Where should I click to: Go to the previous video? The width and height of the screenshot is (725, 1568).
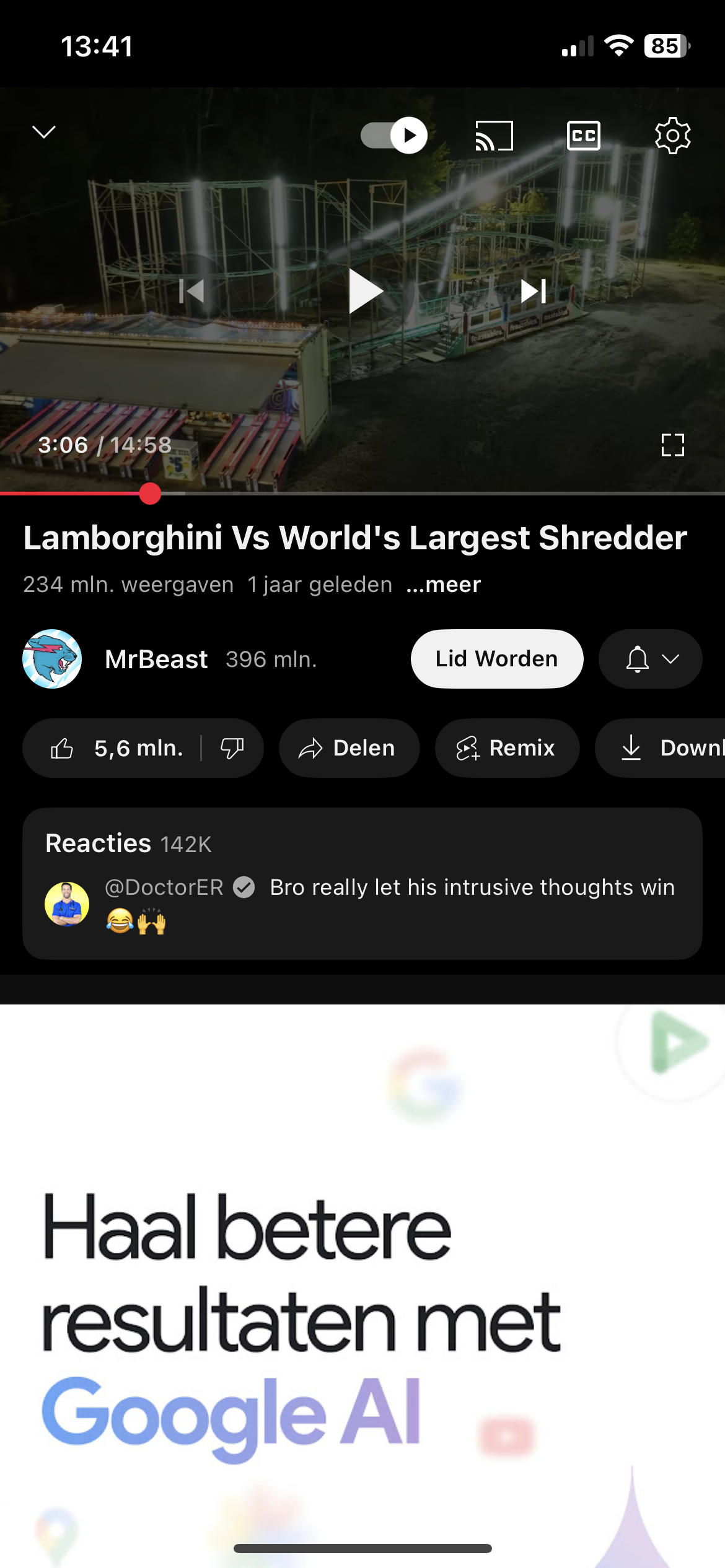pos(191,291)
